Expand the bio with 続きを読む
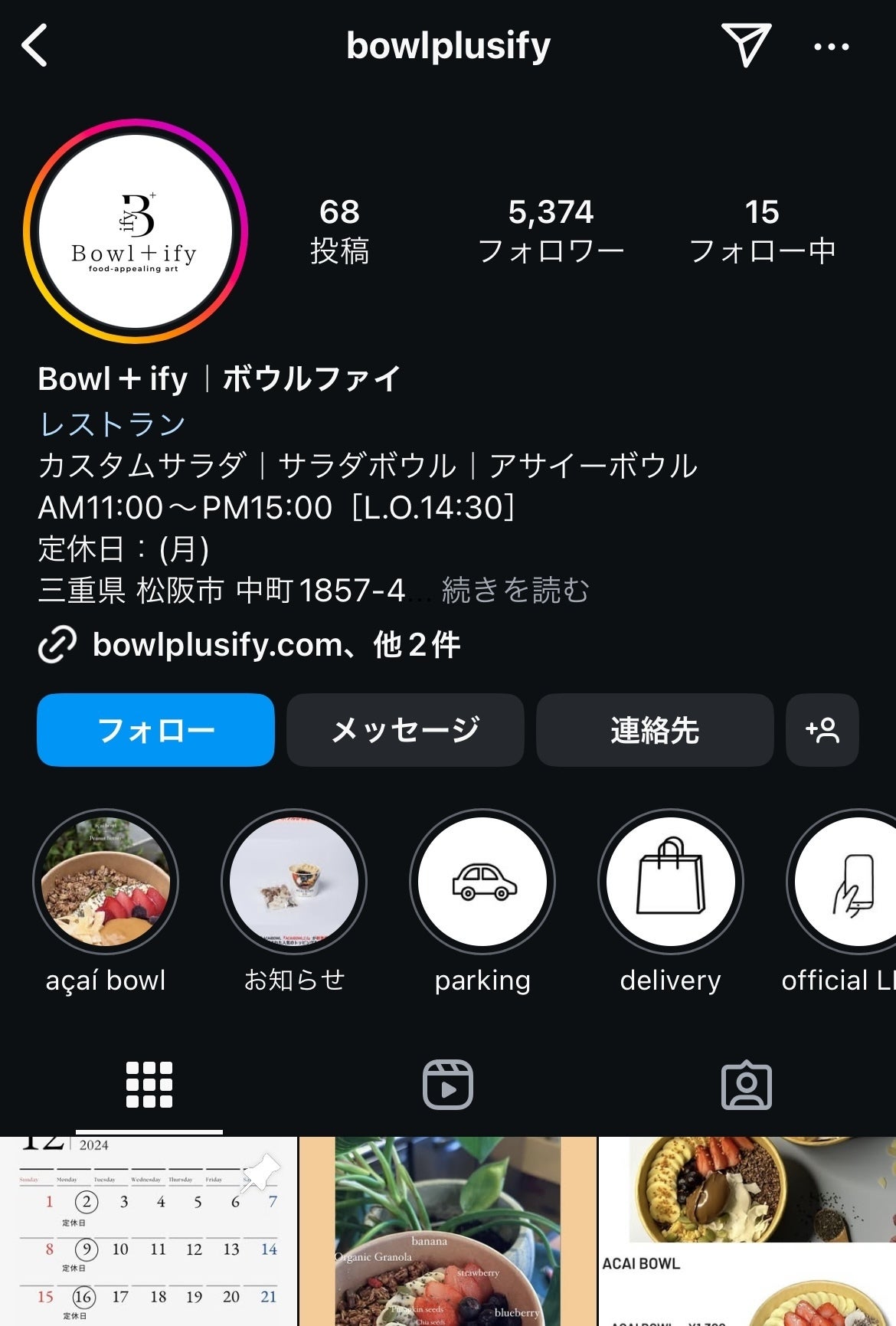 tap(515, 591)
